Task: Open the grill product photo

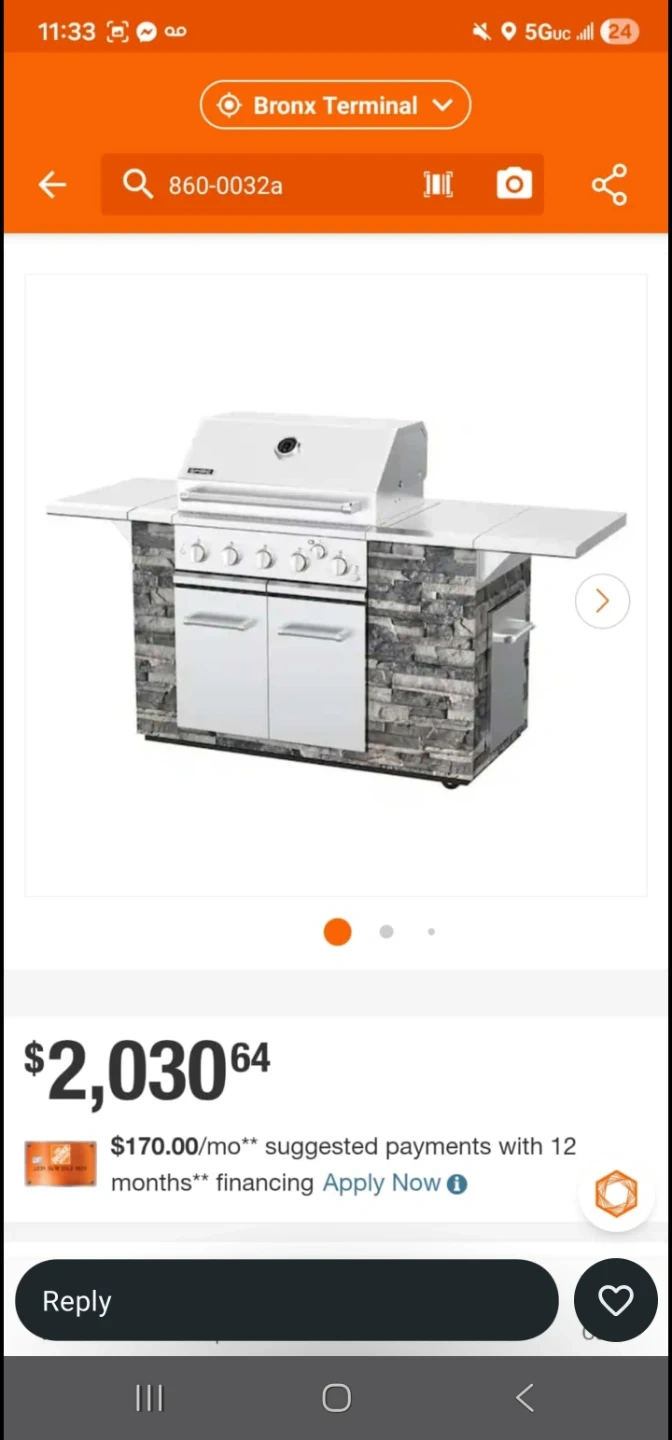Action: (x=335, y=590)
